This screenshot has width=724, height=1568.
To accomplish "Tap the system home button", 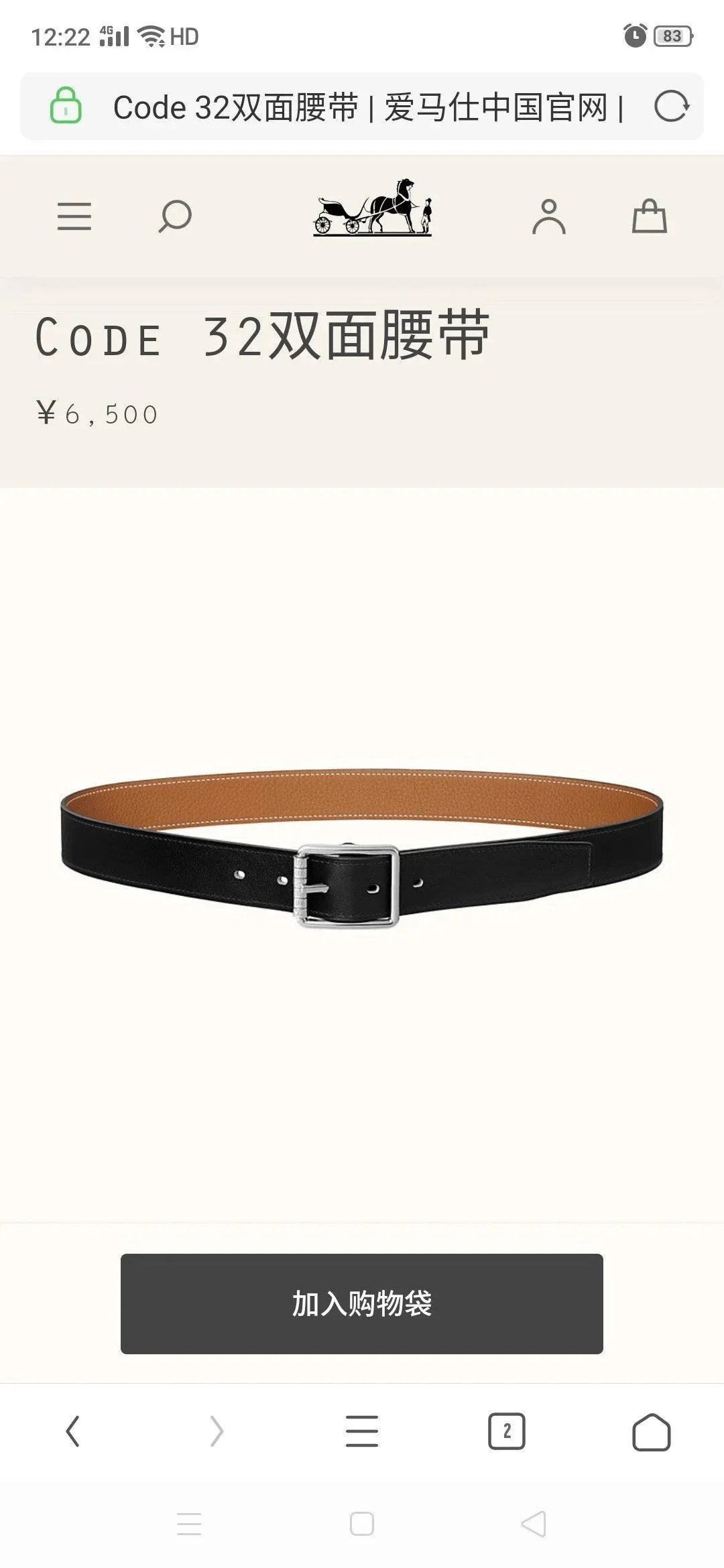I will [362, 1524].
